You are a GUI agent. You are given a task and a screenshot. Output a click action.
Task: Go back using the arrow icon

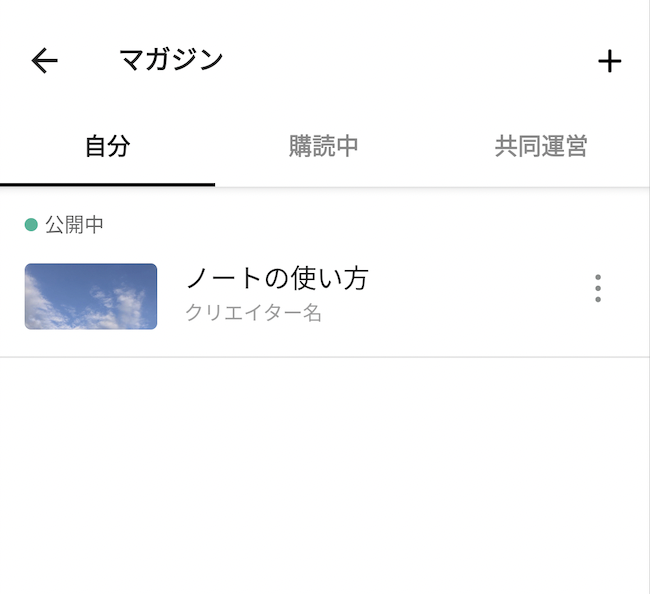(x=45, y=61)
